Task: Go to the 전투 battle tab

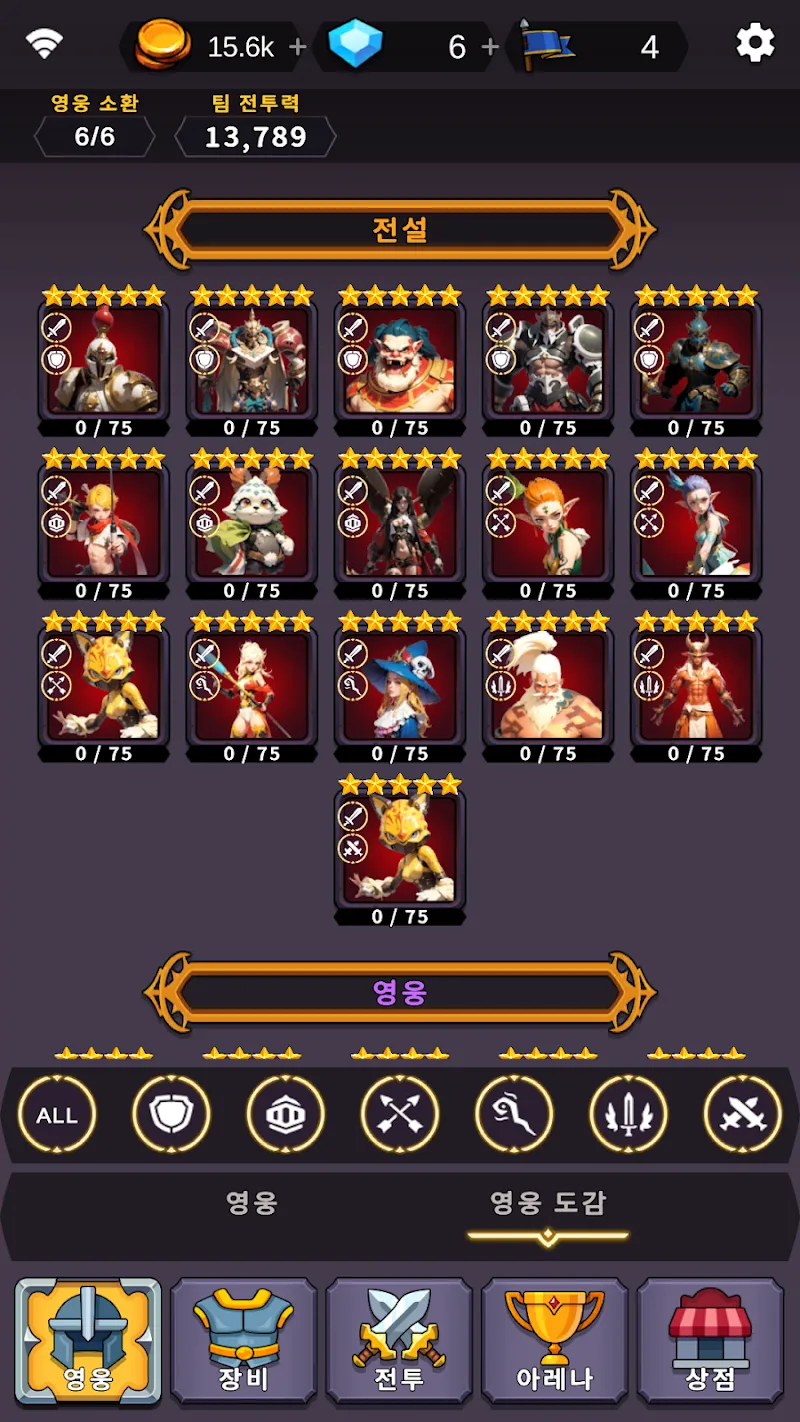Action: [400, 1341]
